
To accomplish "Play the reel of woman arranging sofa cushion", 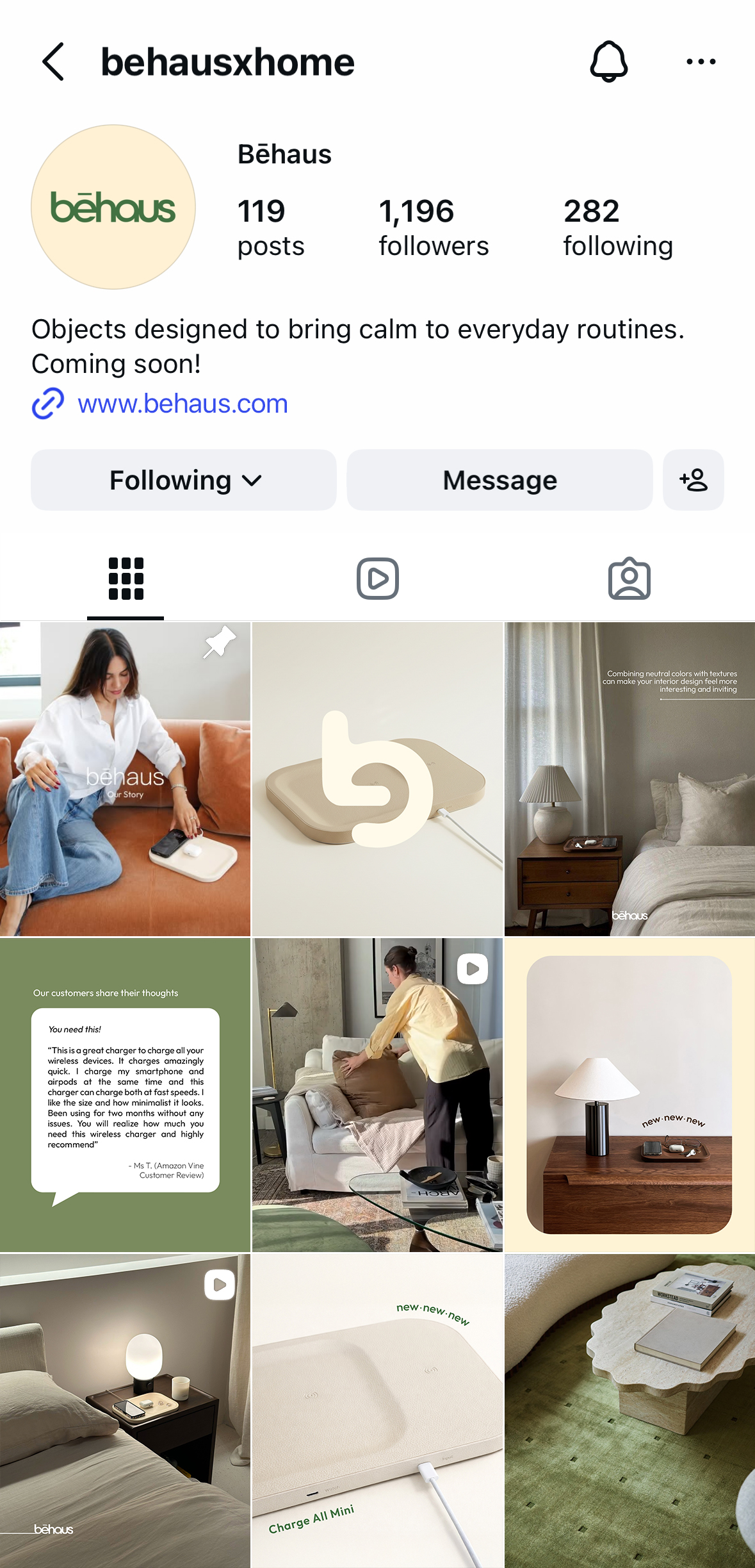I will (x=377, y=1094).
